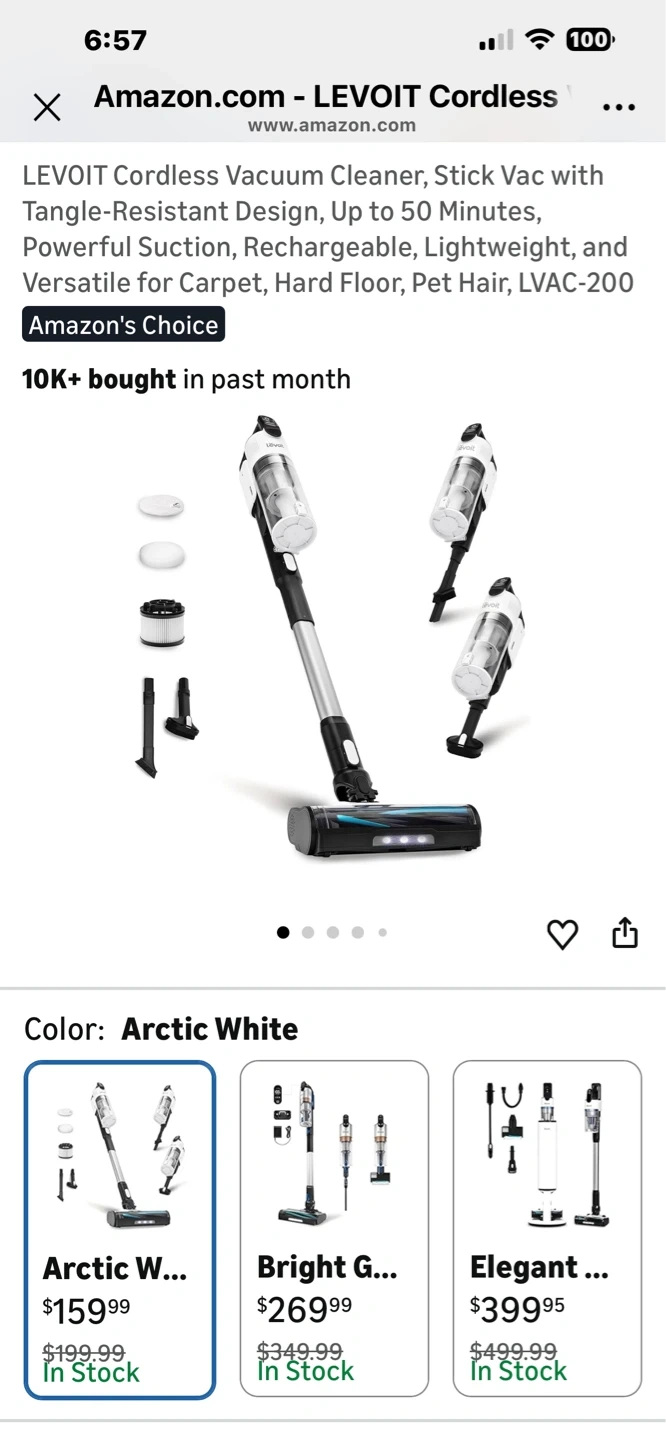This screenshot has height=1440, width=666.
Task: Add vacuum to wish list heart
Action: click(x=562, y=934)
